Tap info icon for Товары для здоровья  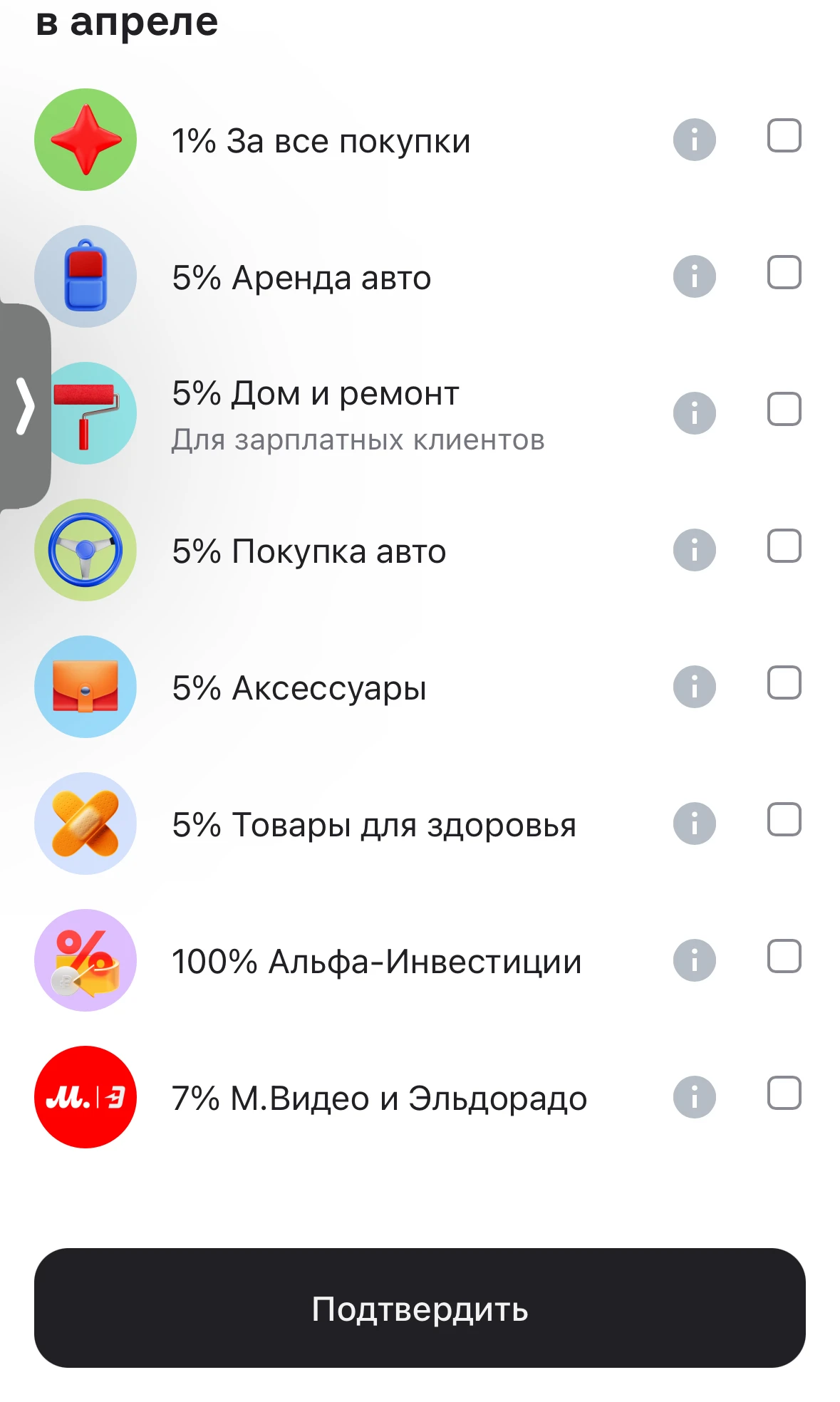pyautogui.click(x=694, y=824)
